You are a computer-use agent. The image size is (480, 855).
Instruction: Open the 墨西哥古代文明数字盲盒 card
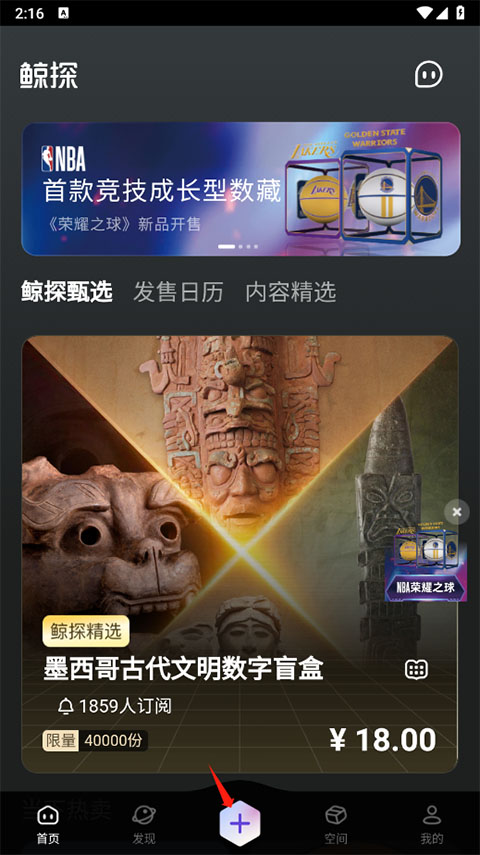(239, 554)
